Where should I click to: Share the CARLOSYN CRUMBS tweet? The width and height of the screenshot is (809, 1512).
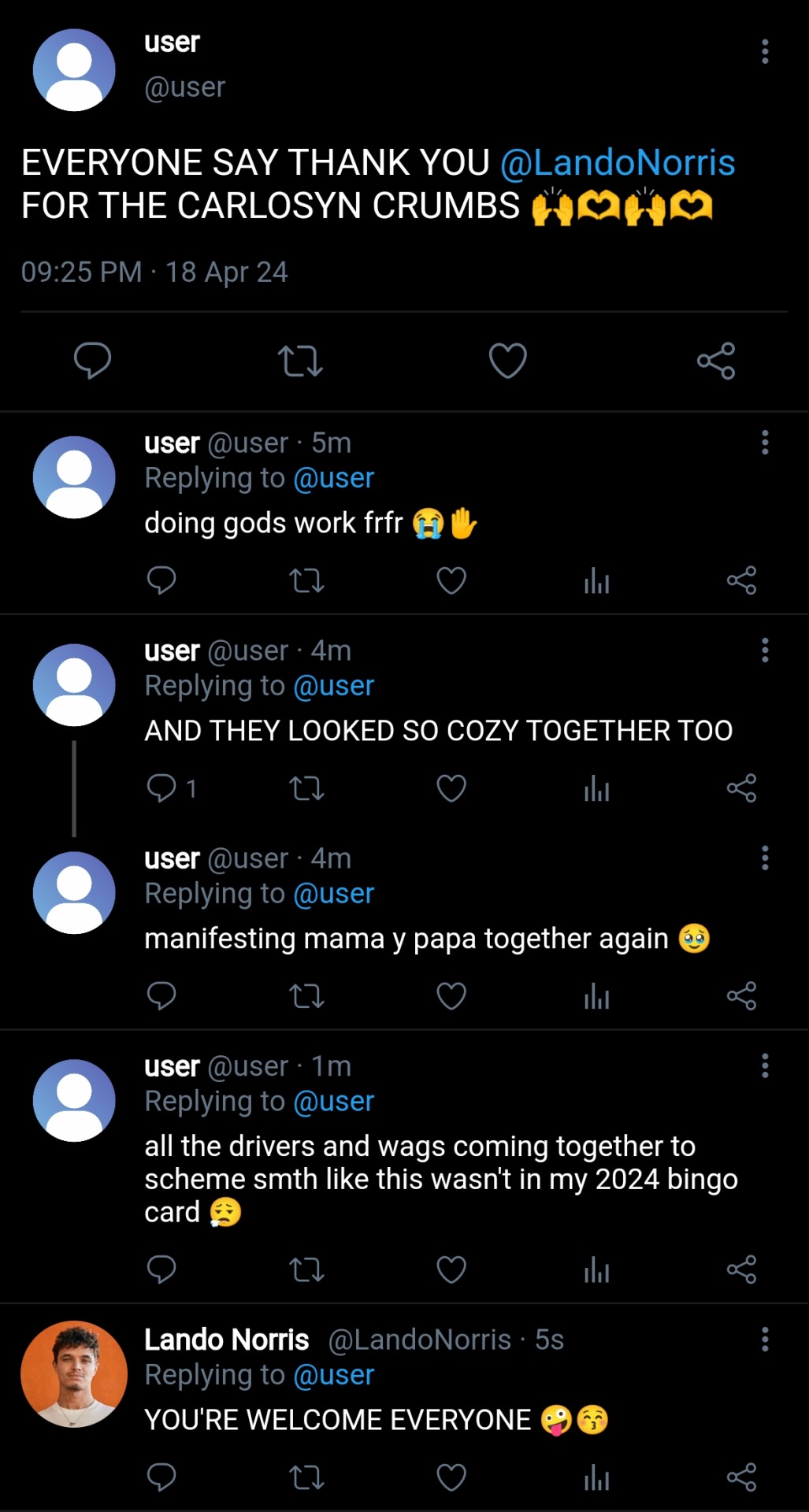coord(715,361)
